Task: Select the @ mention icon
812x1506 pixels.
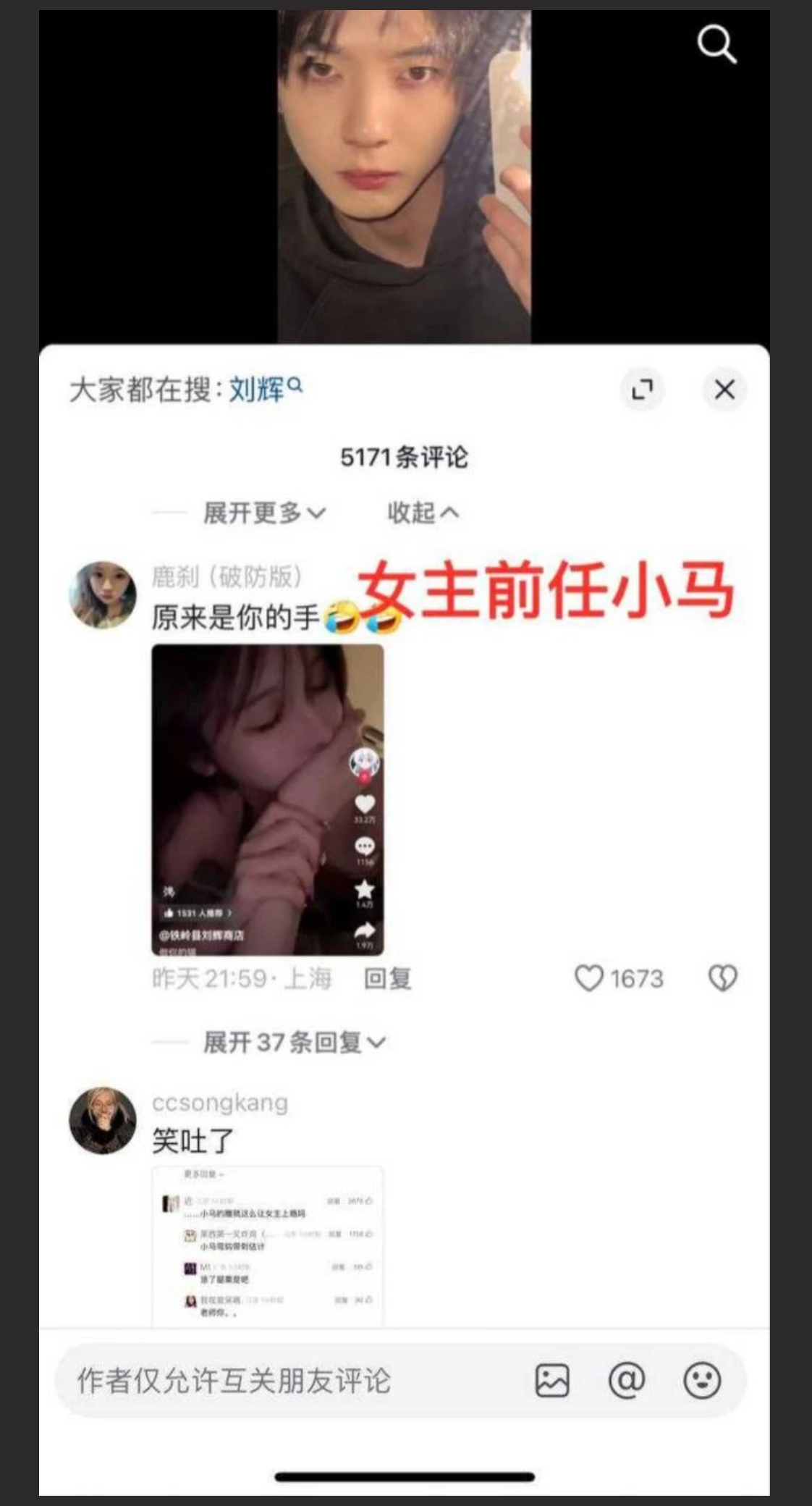Action: (x=629, y=1378)
